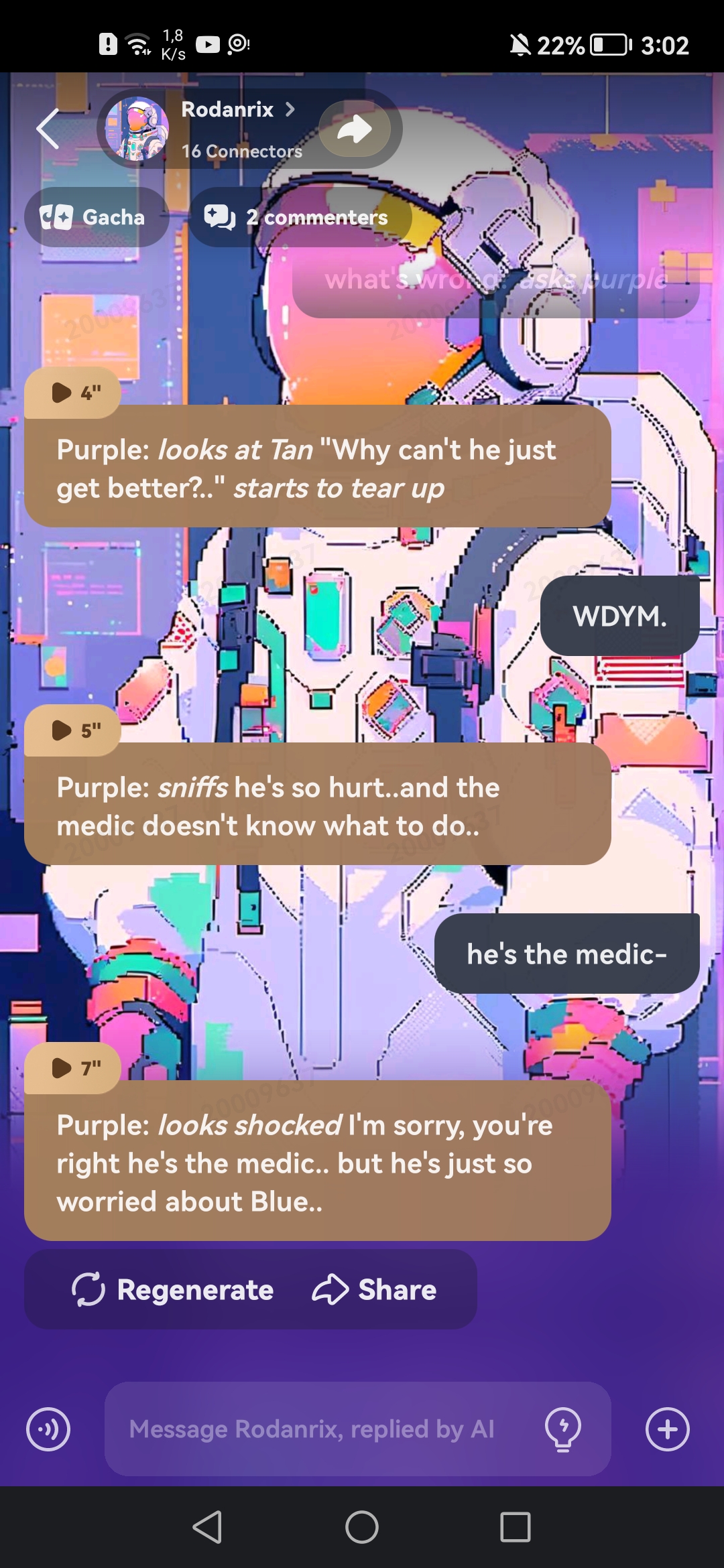Tap the share arrow beside Rodanrix
The image size is (724, 1568).
tap(355, 129)
